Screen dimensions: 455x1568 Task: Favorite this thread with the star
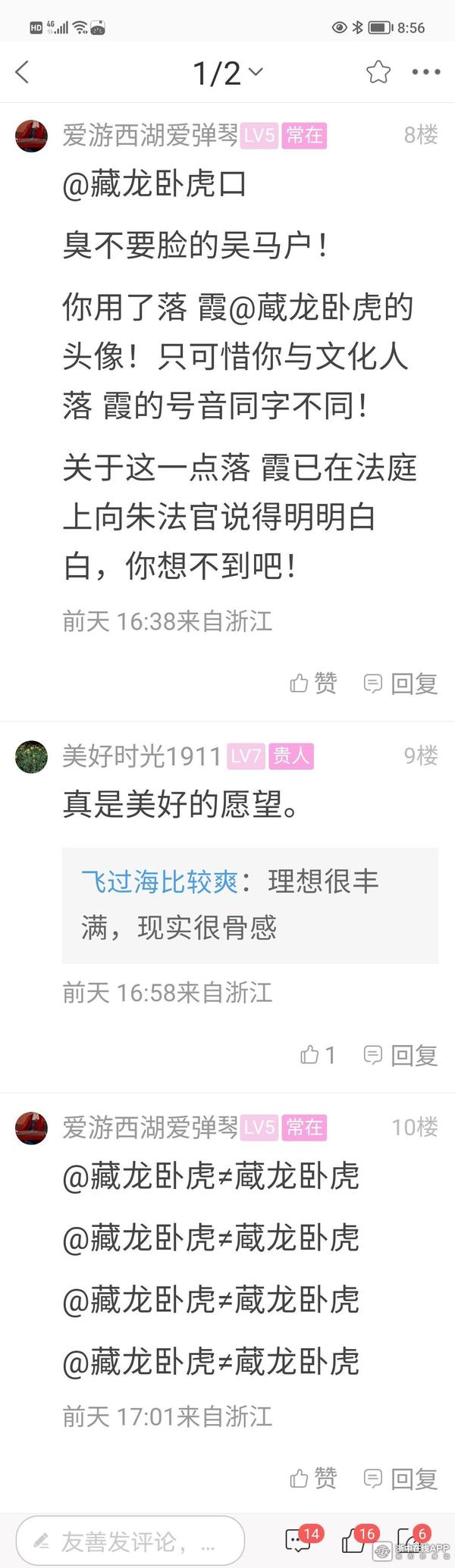point(378,73)
